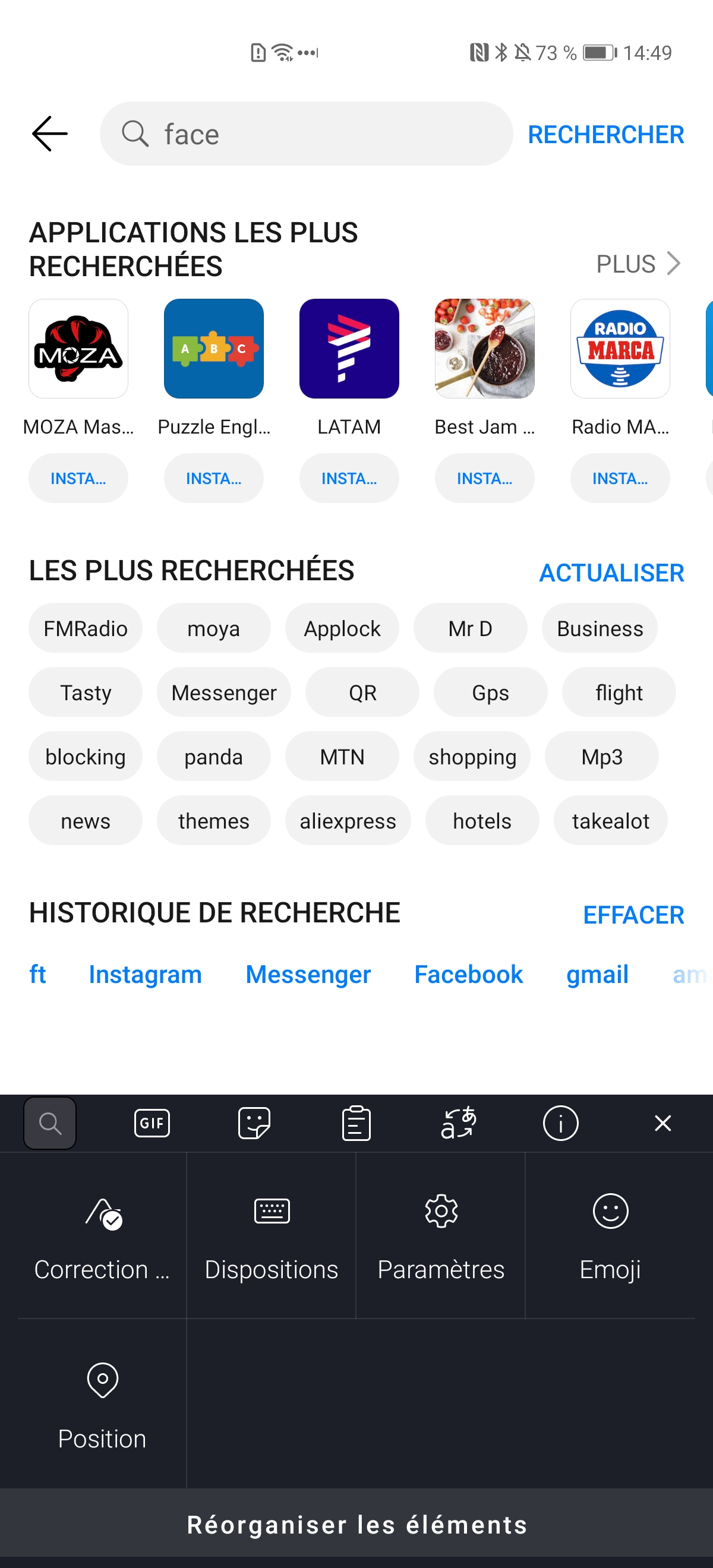
Task: Open the keyboard GIF panel
Action: (152, 1123)
